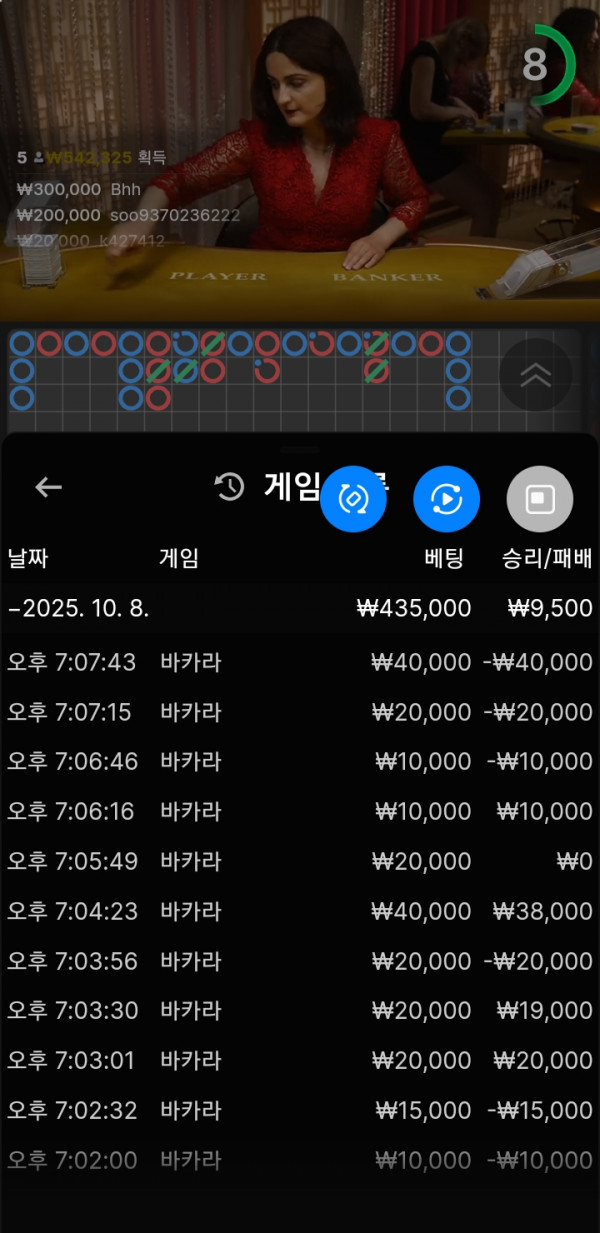This screenshot has height=1233, width=600.
Task: Go back from the game history panel
Action: point(48,487)
